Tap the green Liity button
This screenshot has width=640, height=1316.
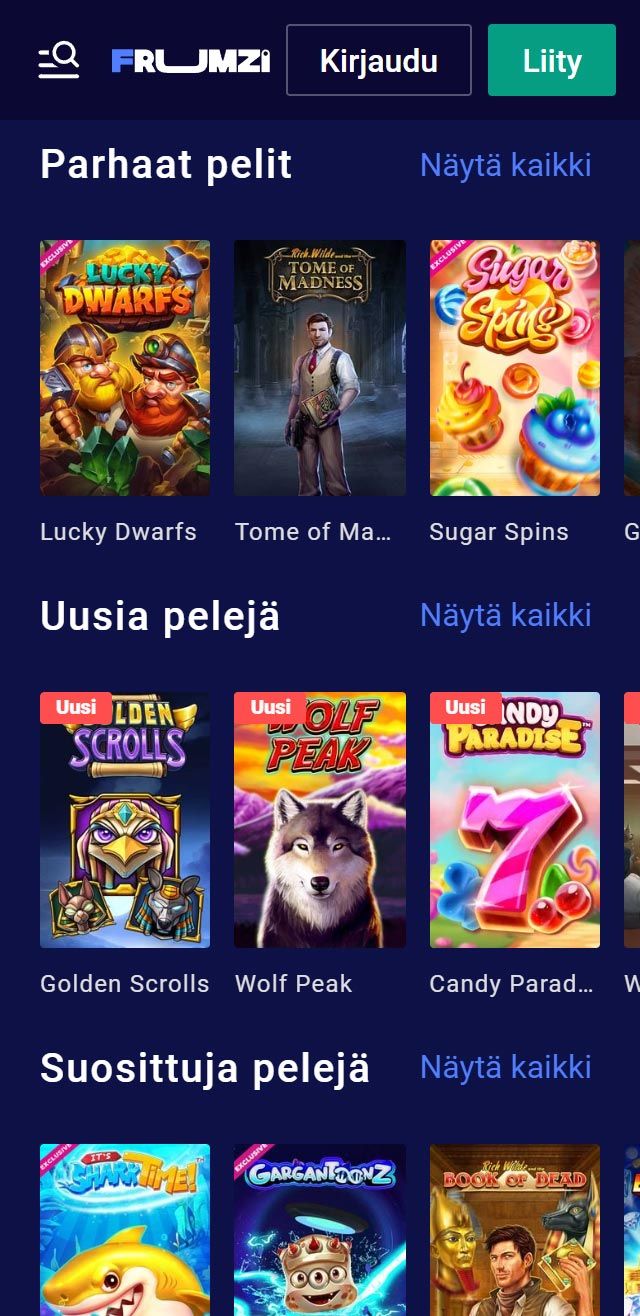pos(551,61)
